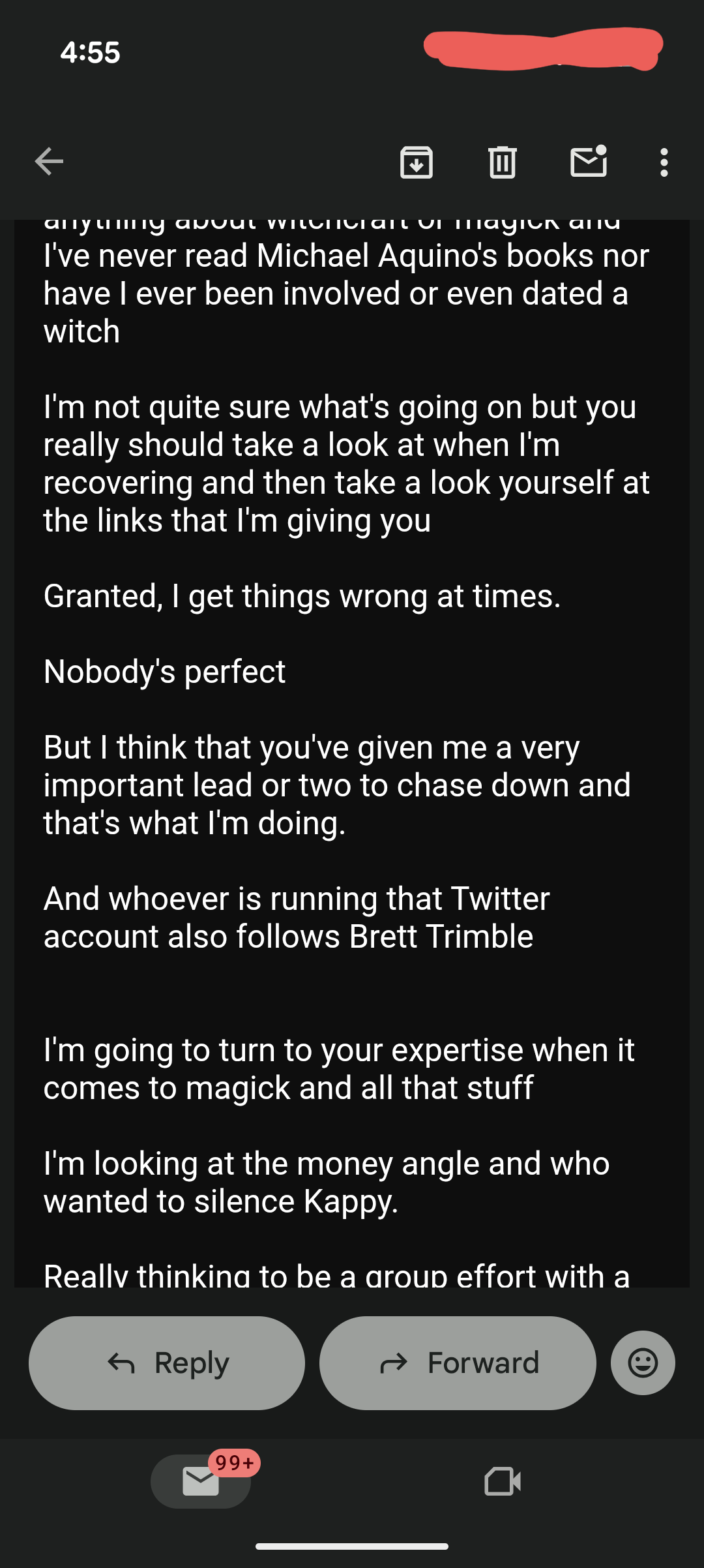Mark this email as unread
Viewport: 704px width, 1568px height.
click(589, 162)
